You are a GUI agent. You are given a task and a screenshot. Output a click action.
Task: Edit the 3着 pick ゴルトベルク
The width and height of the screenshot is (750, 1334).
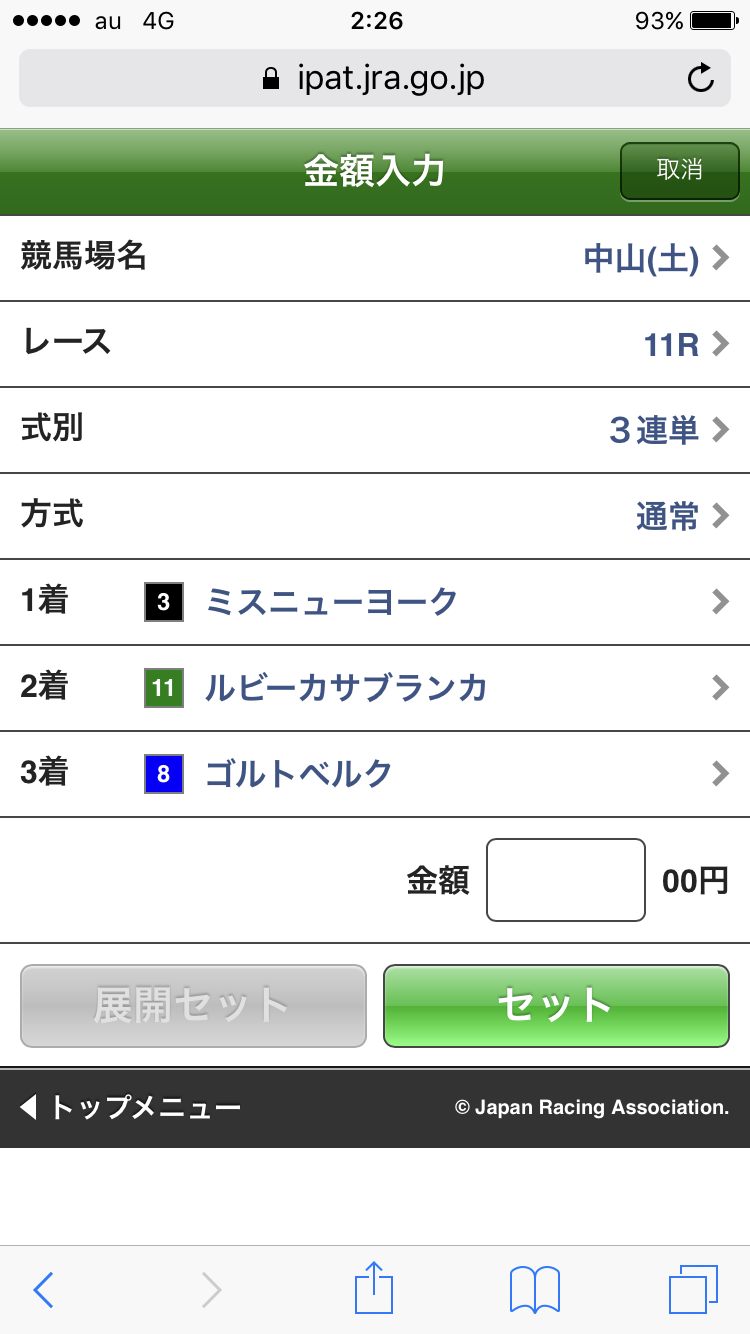click(375, 774)
